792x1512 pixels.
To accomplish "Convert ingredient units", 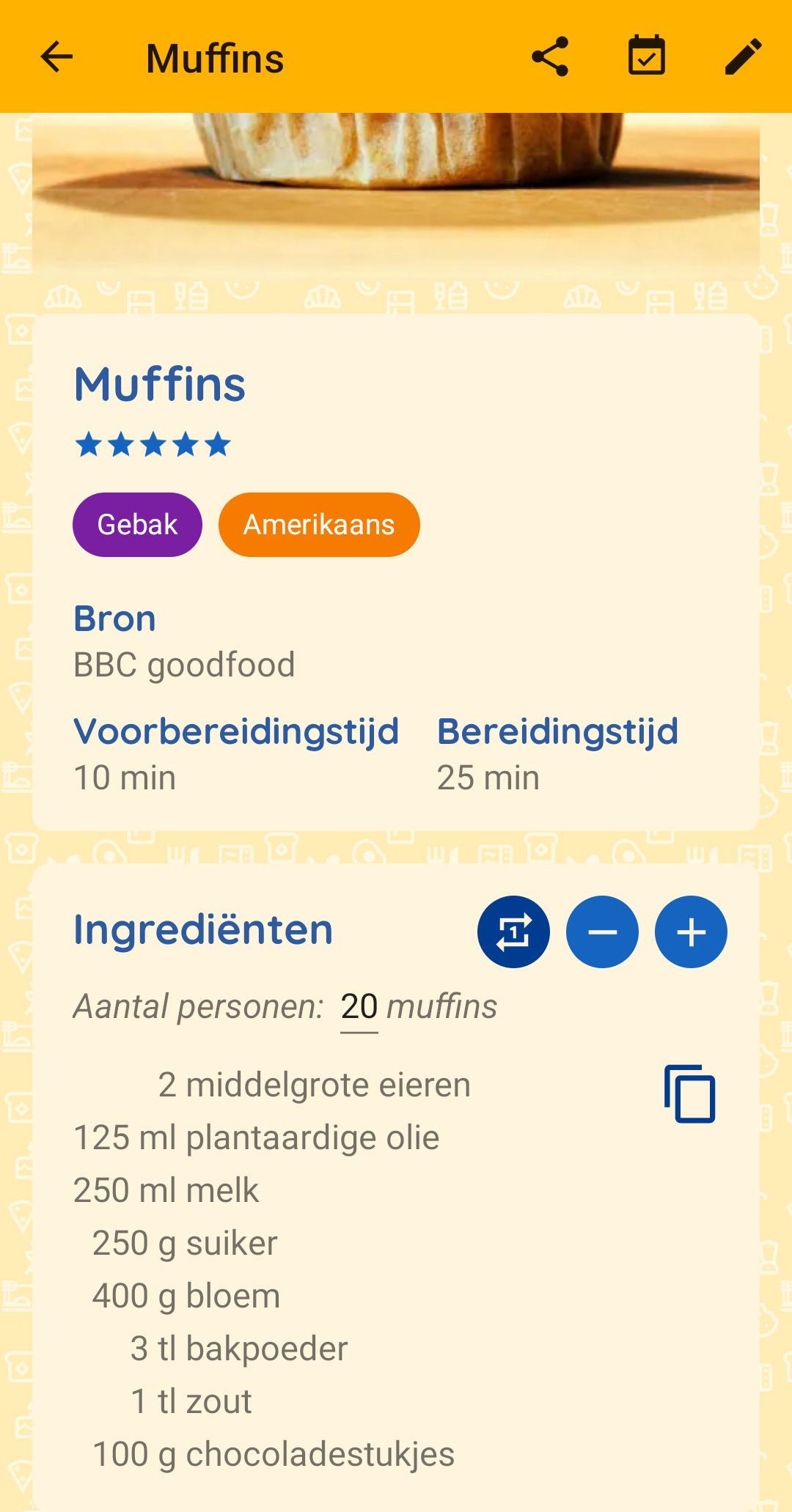I will 513,932.
